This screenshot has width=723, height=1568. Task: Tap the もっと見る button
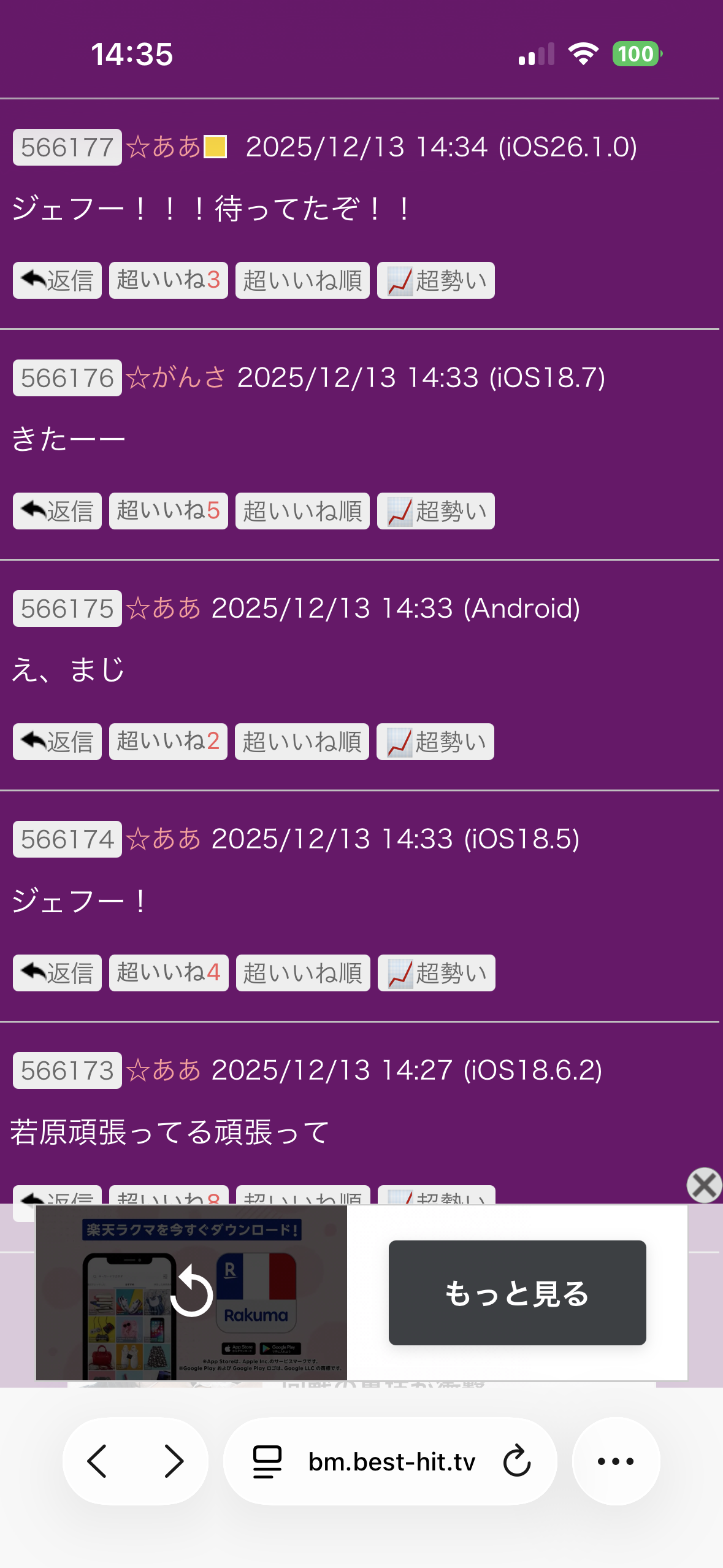click(517, 1293)
